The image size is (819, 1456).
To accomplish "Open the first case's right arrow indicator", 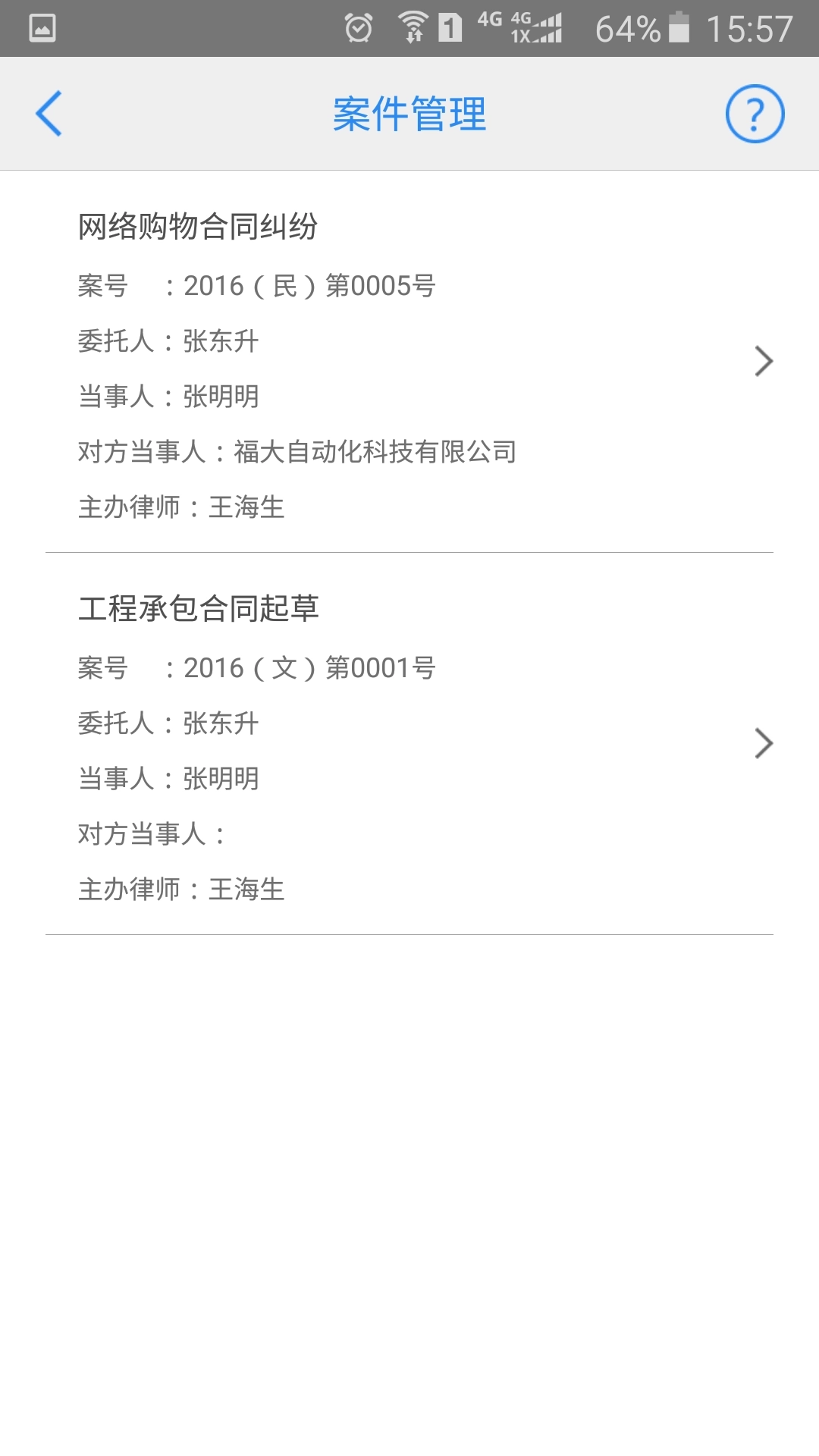I will point(764,362).
